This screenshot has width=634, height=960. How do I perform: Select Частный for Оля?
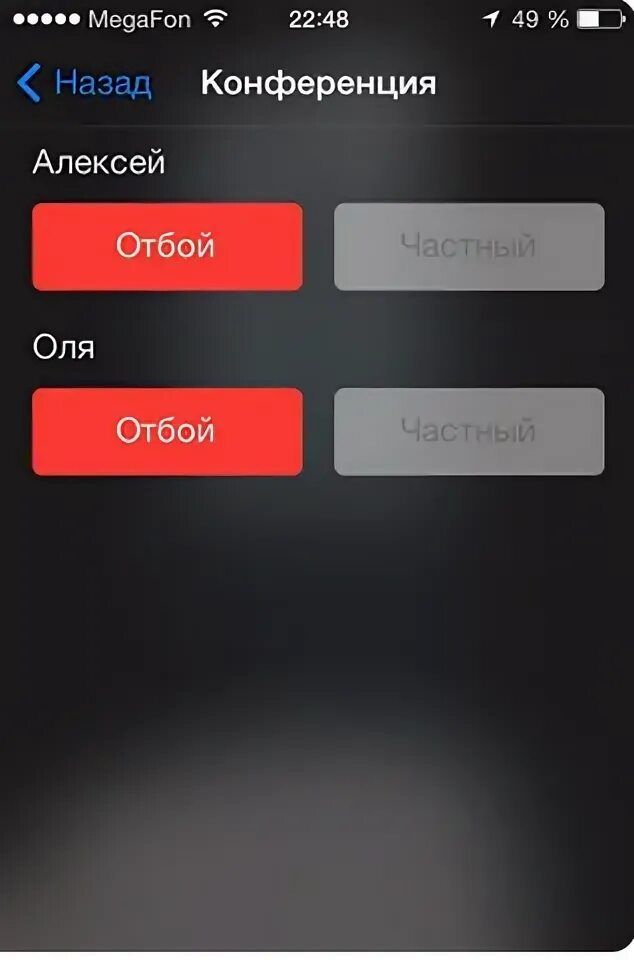click(469, 431)
